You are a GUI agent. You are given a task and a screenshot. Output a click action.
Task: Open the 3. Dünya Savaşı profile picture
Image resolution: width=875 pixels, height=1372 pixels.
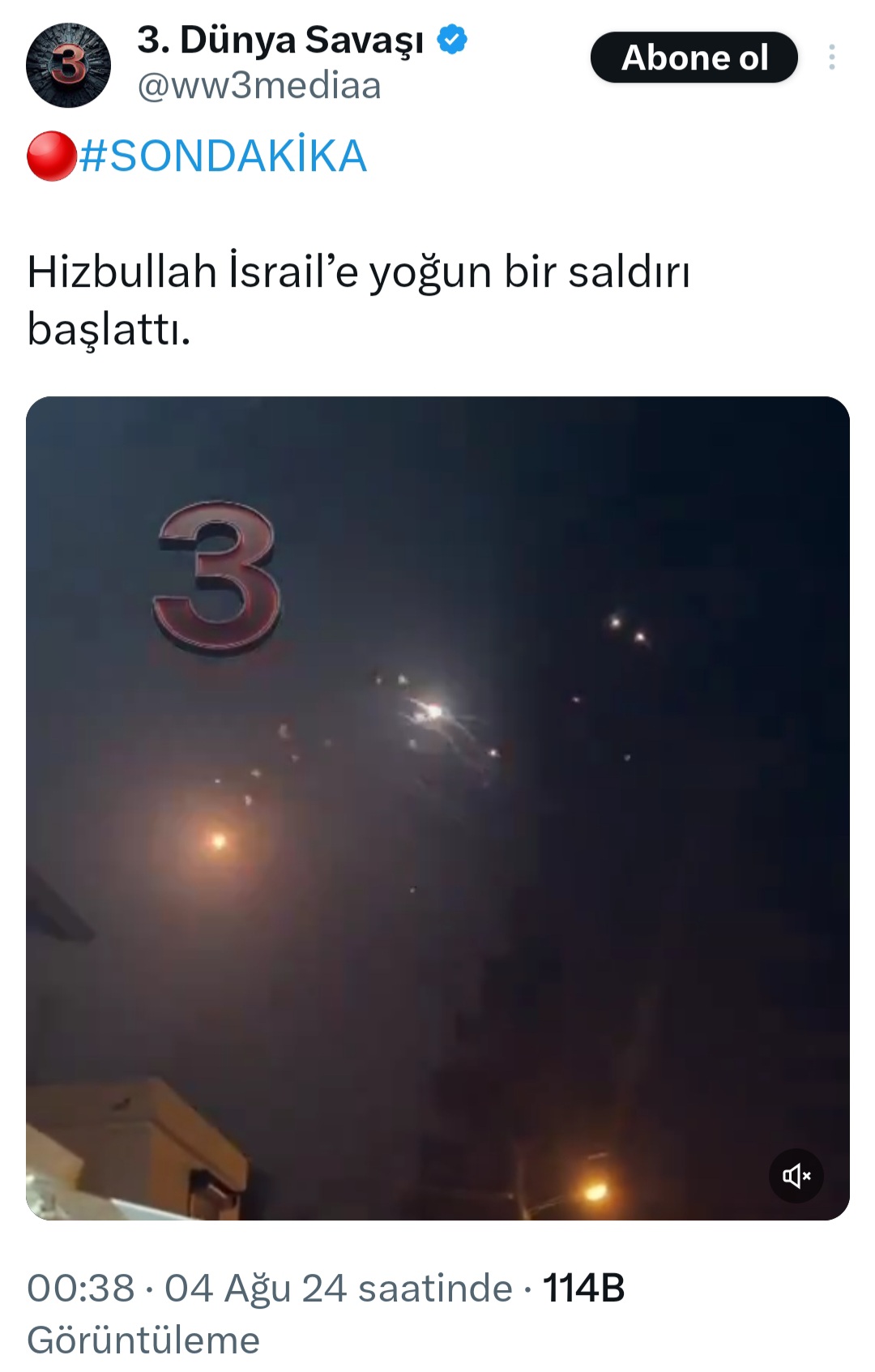[x=68, y=65]
